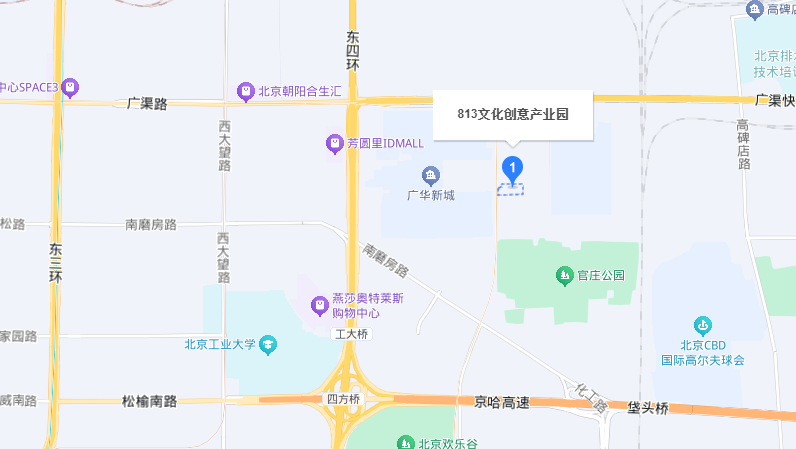Tap the 北京工业大学 university marker
Viewport: 796px width, 449px height.
pyautogui.click(x=268, y=346)
